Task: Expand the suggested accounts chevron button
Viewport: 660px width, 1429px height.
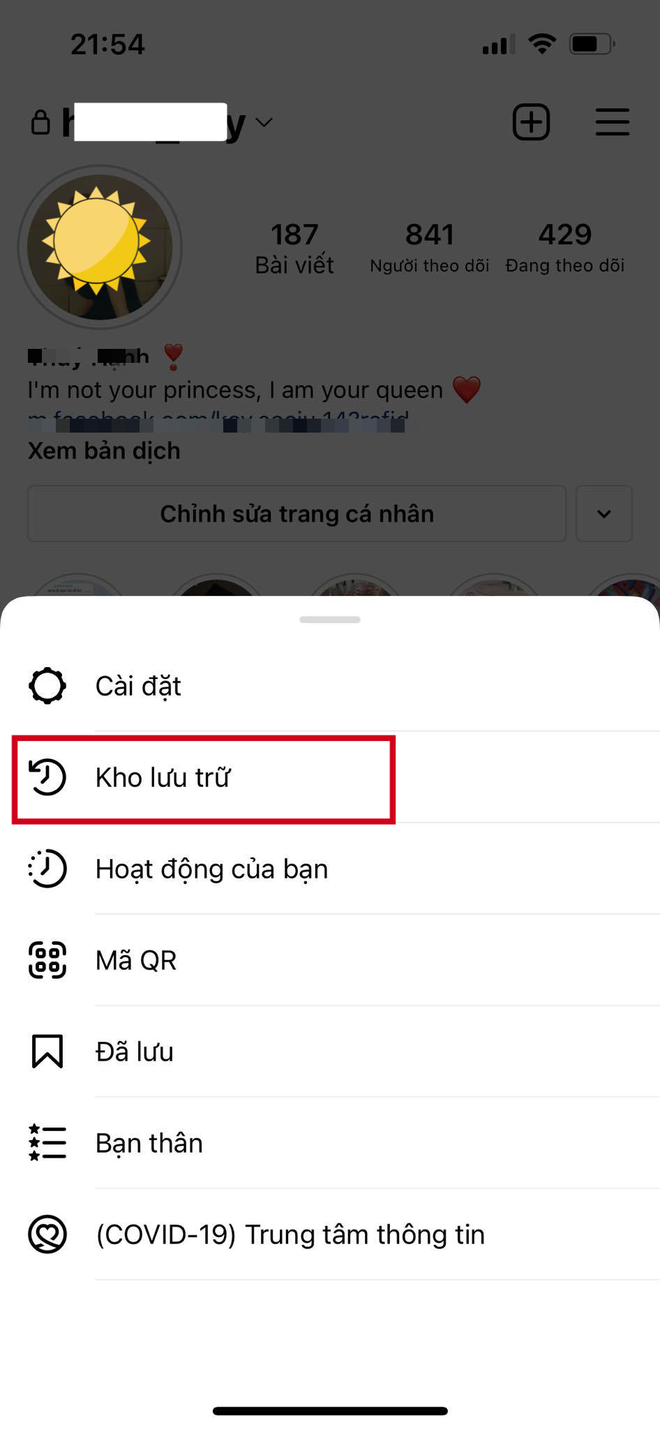Action: pos(604,514)
